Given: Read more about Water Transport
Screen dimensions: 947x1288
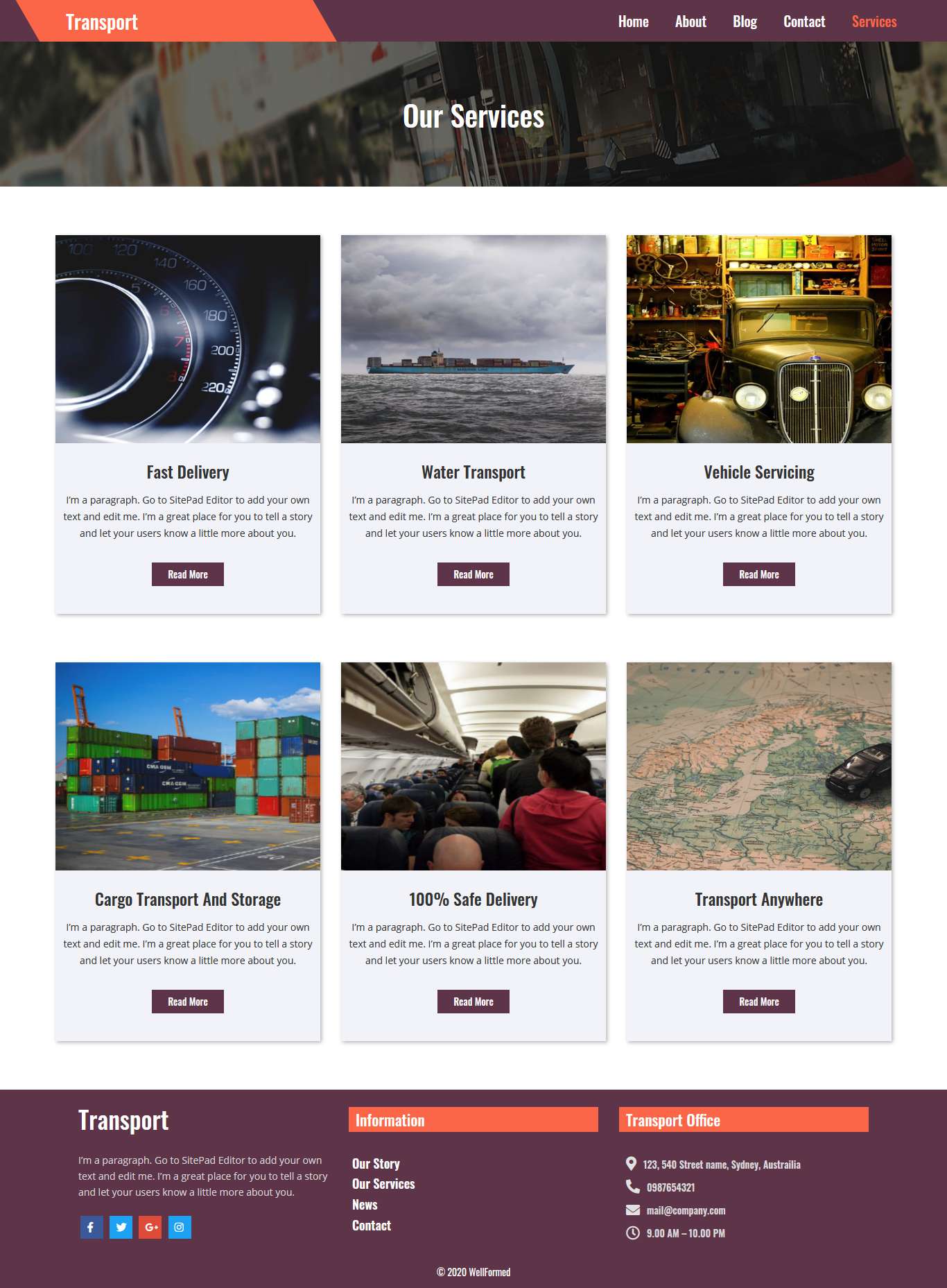Looking at the screenshot, I should (473, 574).
